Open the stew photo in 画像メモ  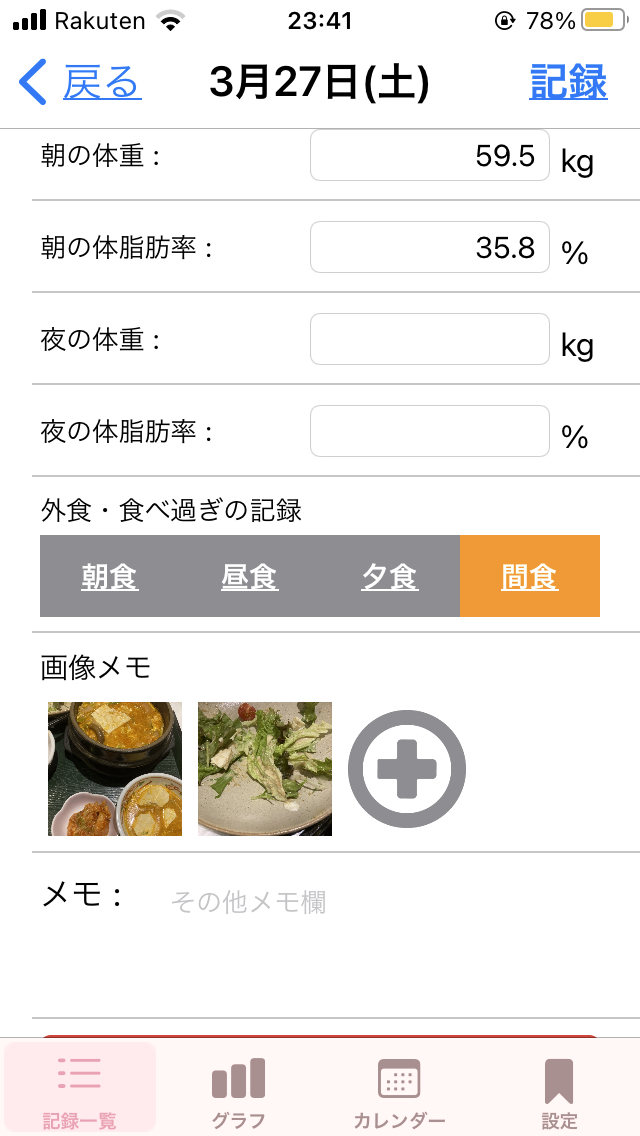[115, 769]
